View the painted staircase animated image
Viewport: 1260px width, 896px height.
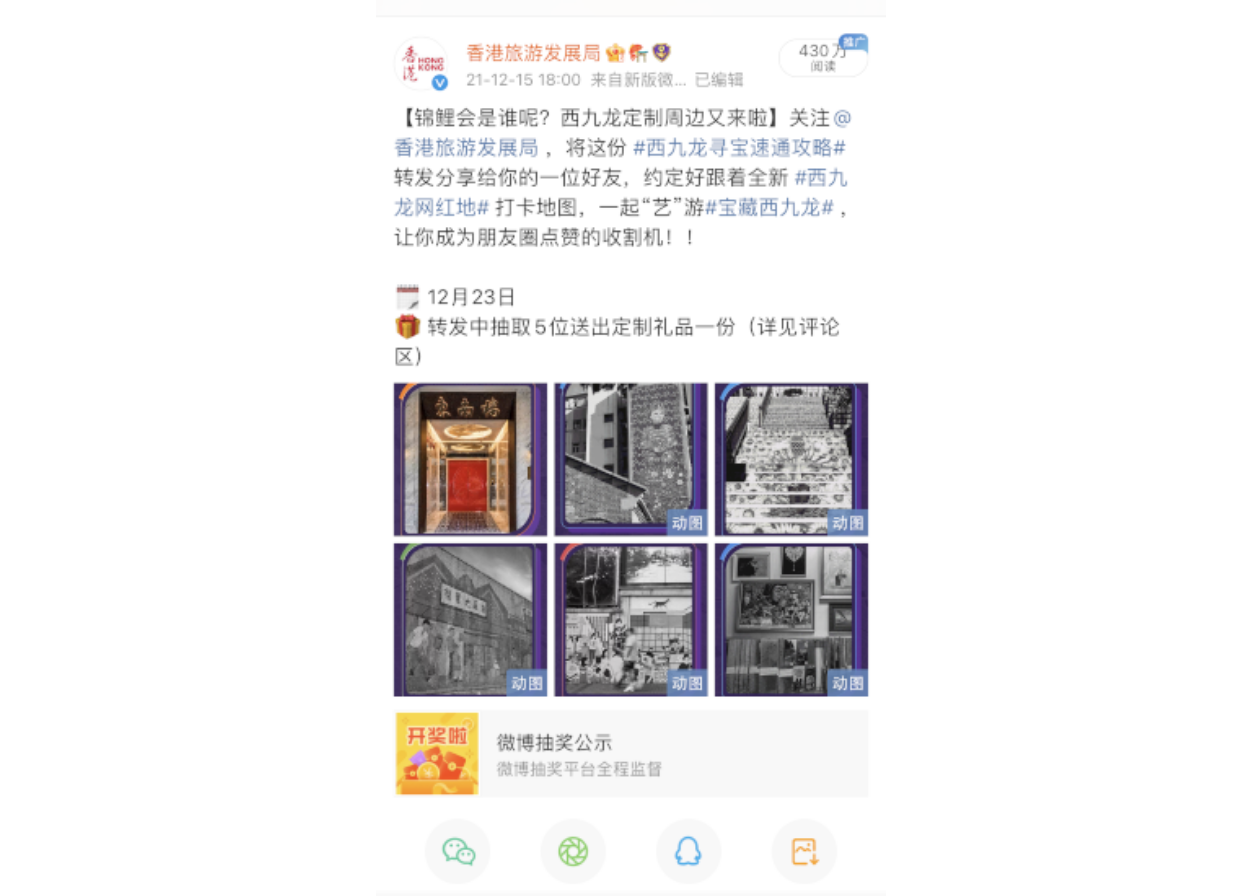click(x=791, y=459)
